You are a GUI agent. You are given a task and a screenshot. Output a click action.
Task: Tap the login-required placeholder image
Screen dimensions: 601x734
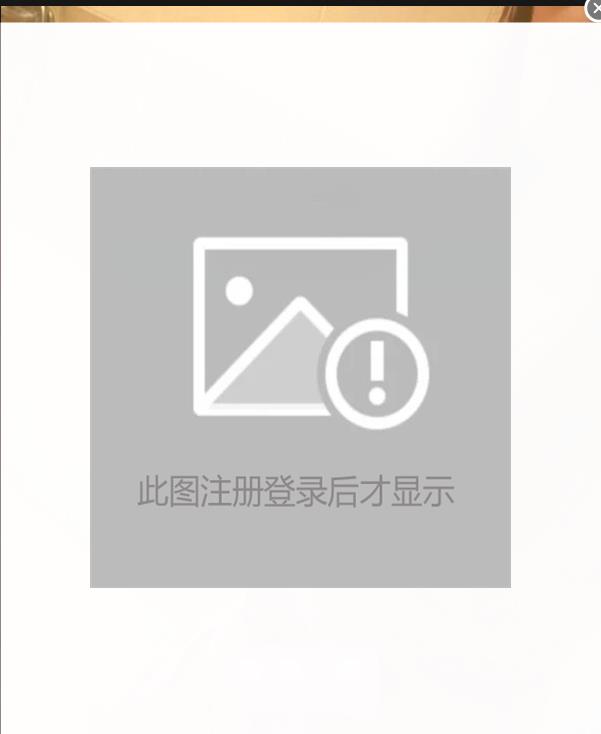tap(300, 377)
